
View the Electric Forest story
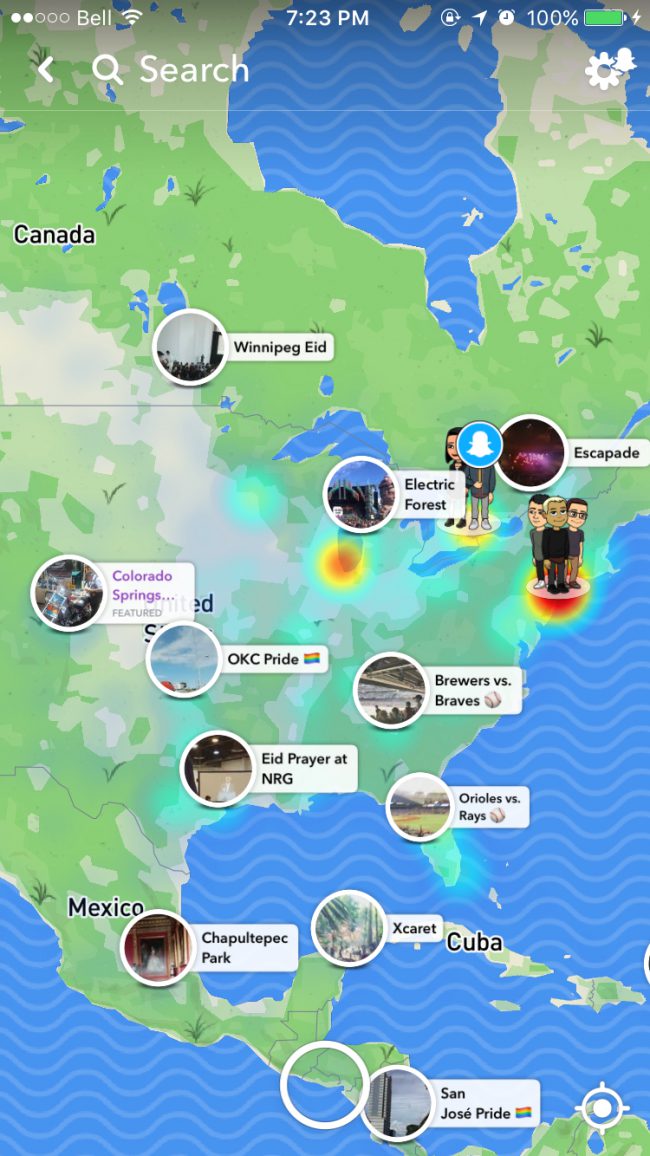point(360,494)
